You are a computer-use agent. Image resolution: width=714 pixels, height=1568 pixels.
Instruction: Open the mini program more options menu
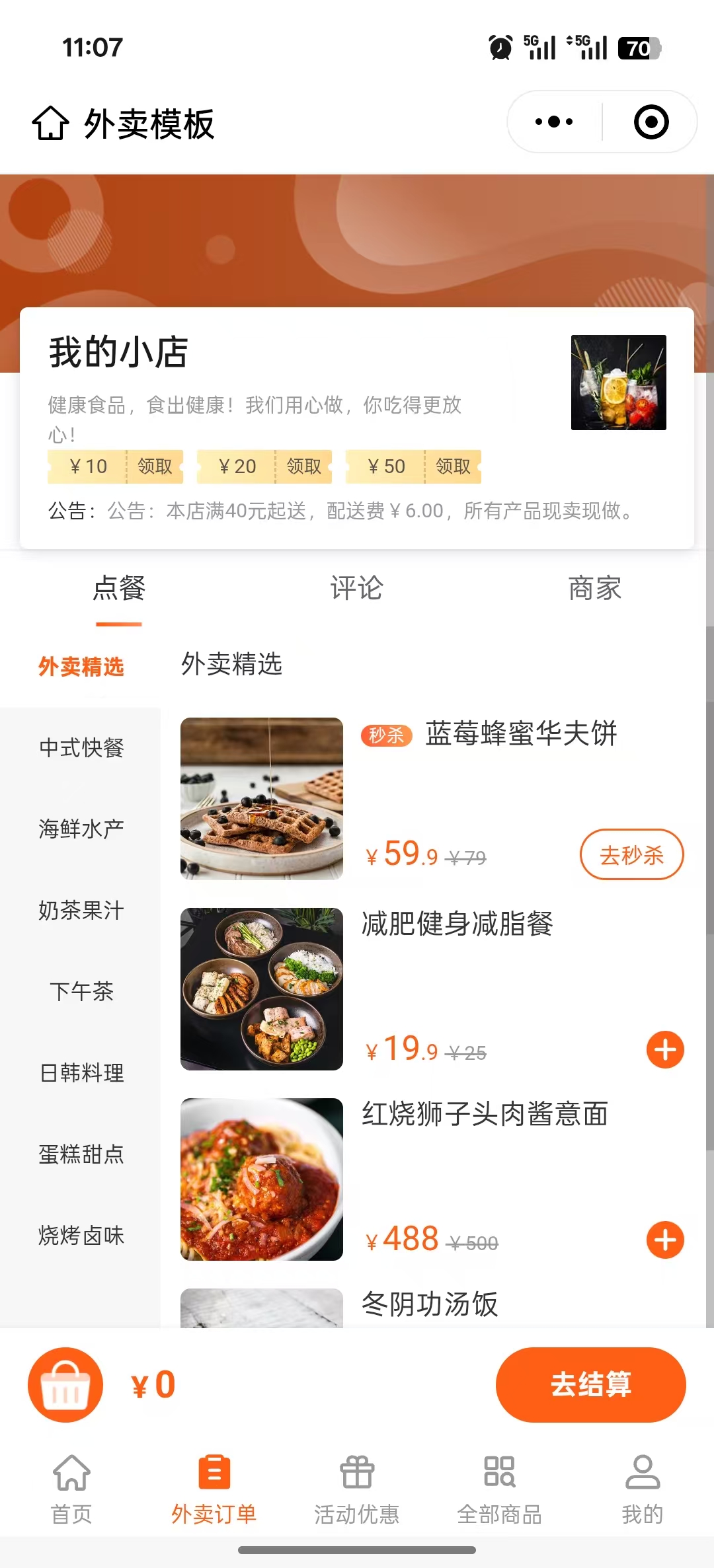pos(554,122)
